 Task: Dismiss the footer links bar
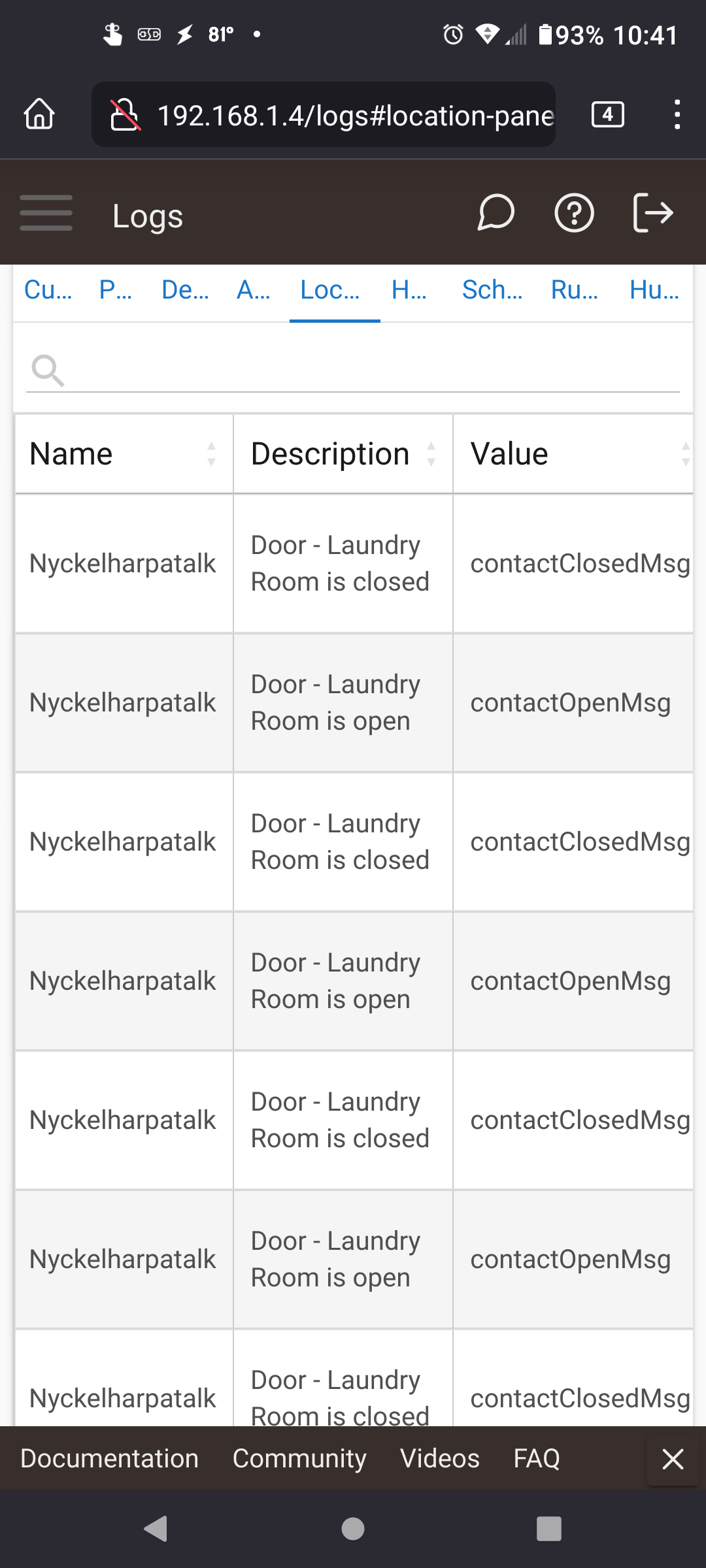(673, 1459)
